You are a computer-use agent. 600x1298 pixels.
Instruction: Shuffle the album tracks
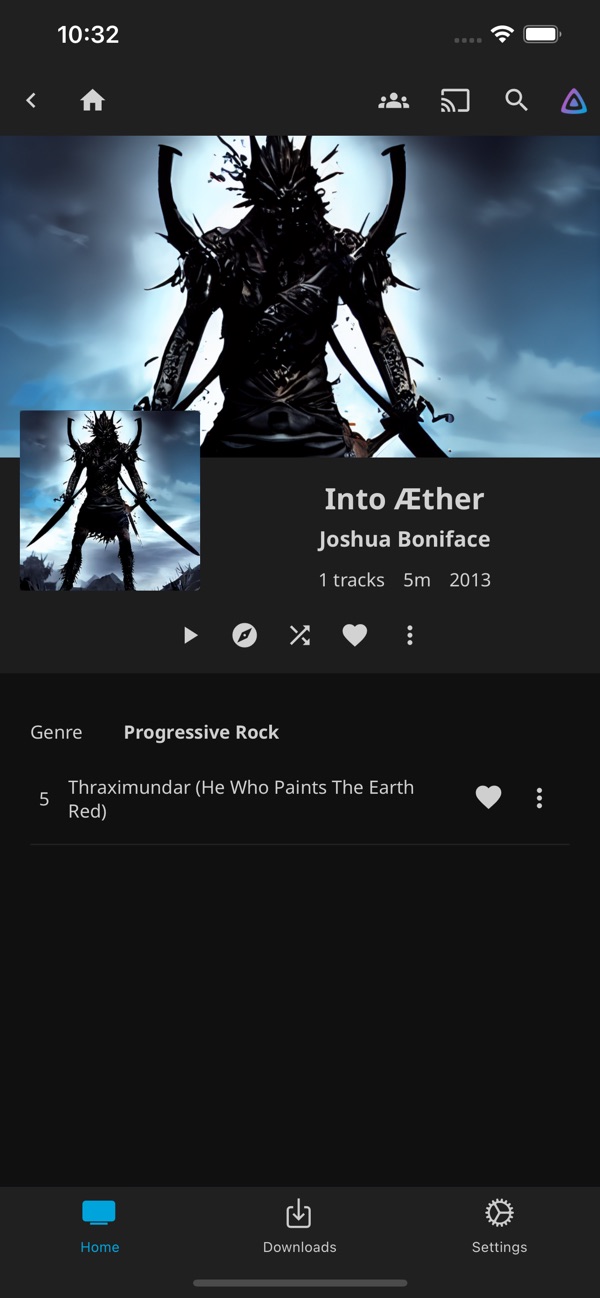click(x=300, y=635)
